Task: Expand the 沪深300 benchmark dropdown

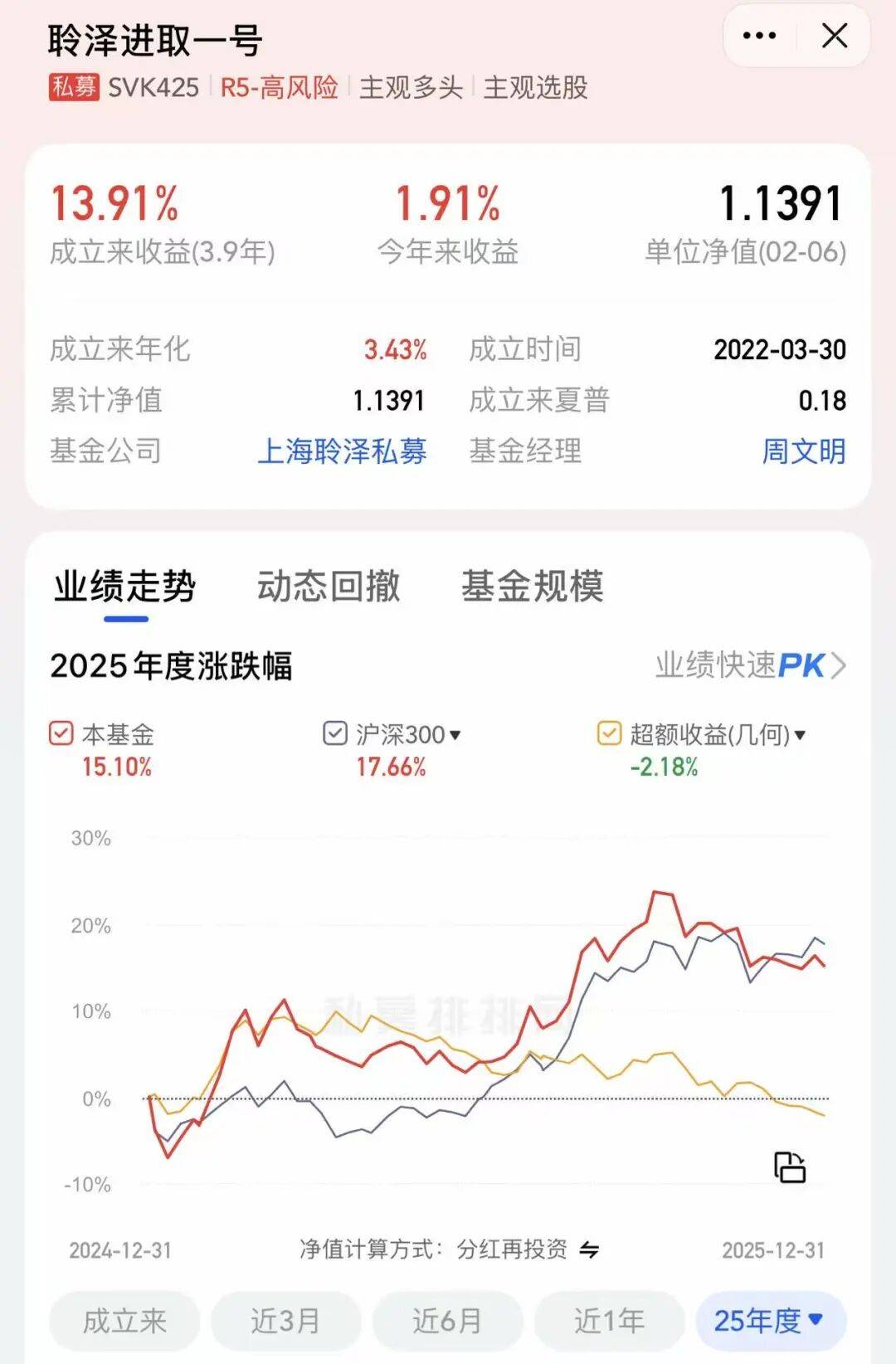Action: click(455, 735)
